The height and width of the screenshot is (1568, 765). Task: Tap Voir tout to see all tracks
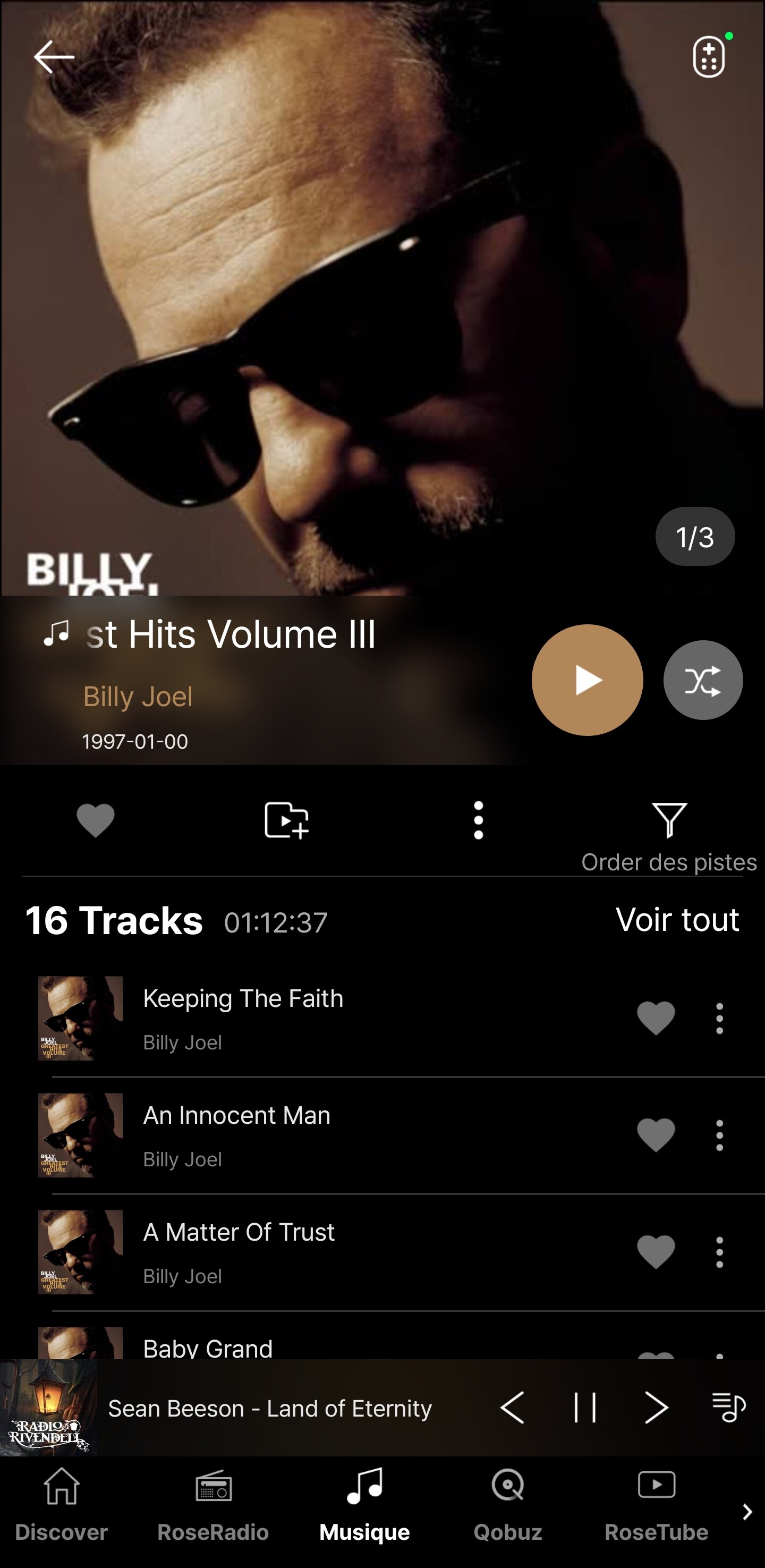tap(677, 919)
